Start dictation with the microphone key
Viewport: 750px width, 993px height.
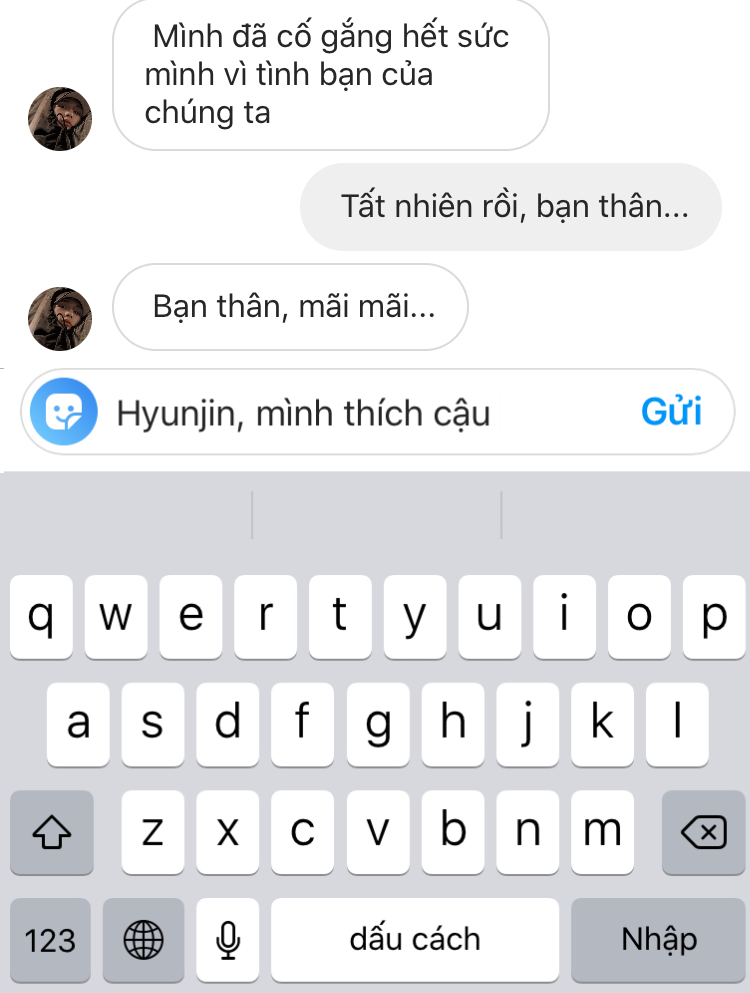point(228,939)
